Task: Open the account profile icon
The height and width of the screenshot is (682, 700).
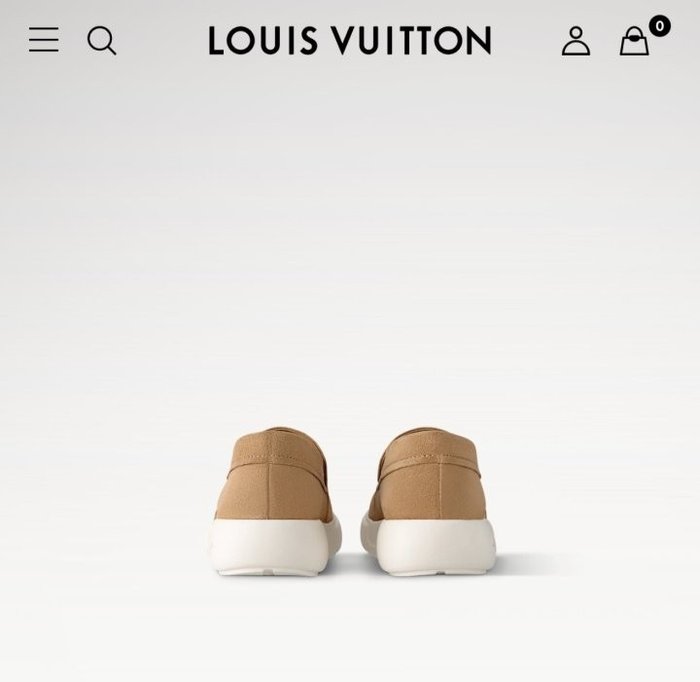Action: point(575,41)
